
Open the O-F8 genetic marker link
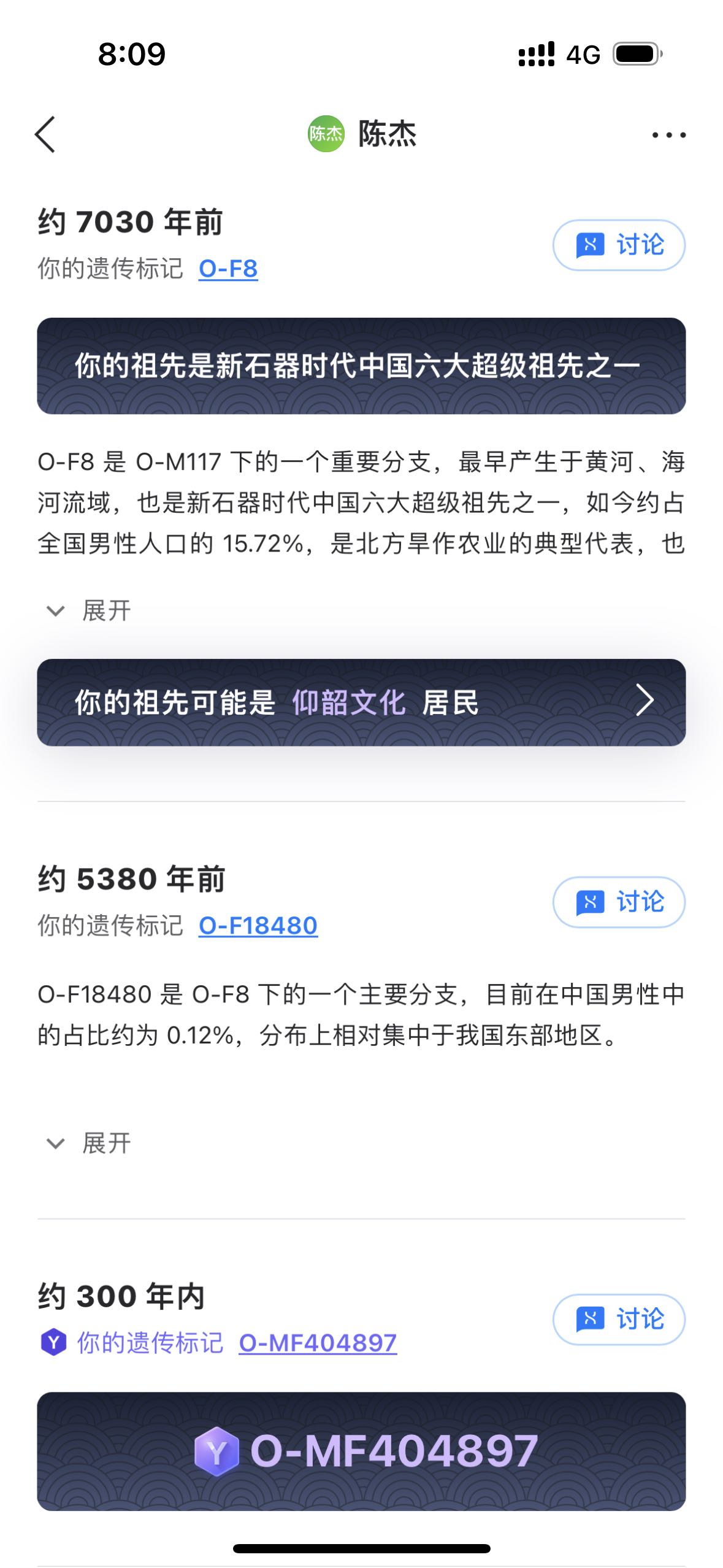click(x=228, y=269)
